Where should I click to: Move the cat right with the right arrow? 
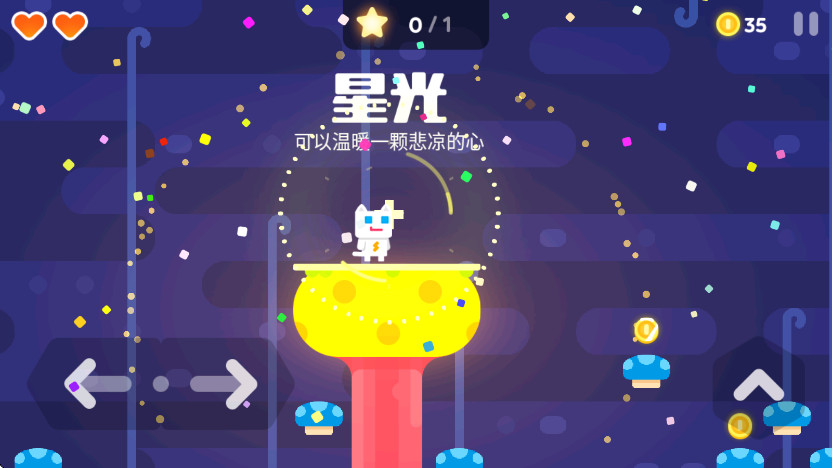pyautogui.click(x=225, y=383)
